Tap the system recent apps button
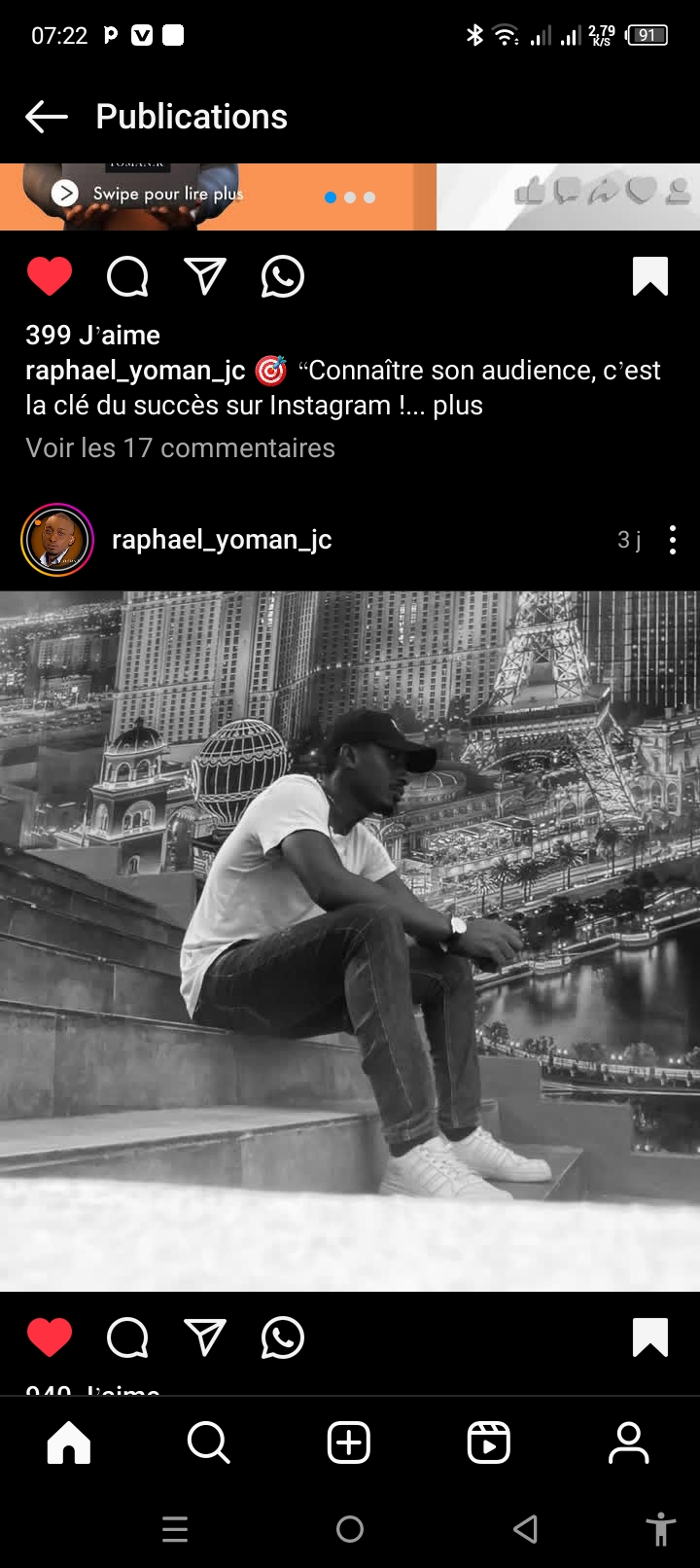Screen dimensions: 700x1568 click(x=175, y=1529)
